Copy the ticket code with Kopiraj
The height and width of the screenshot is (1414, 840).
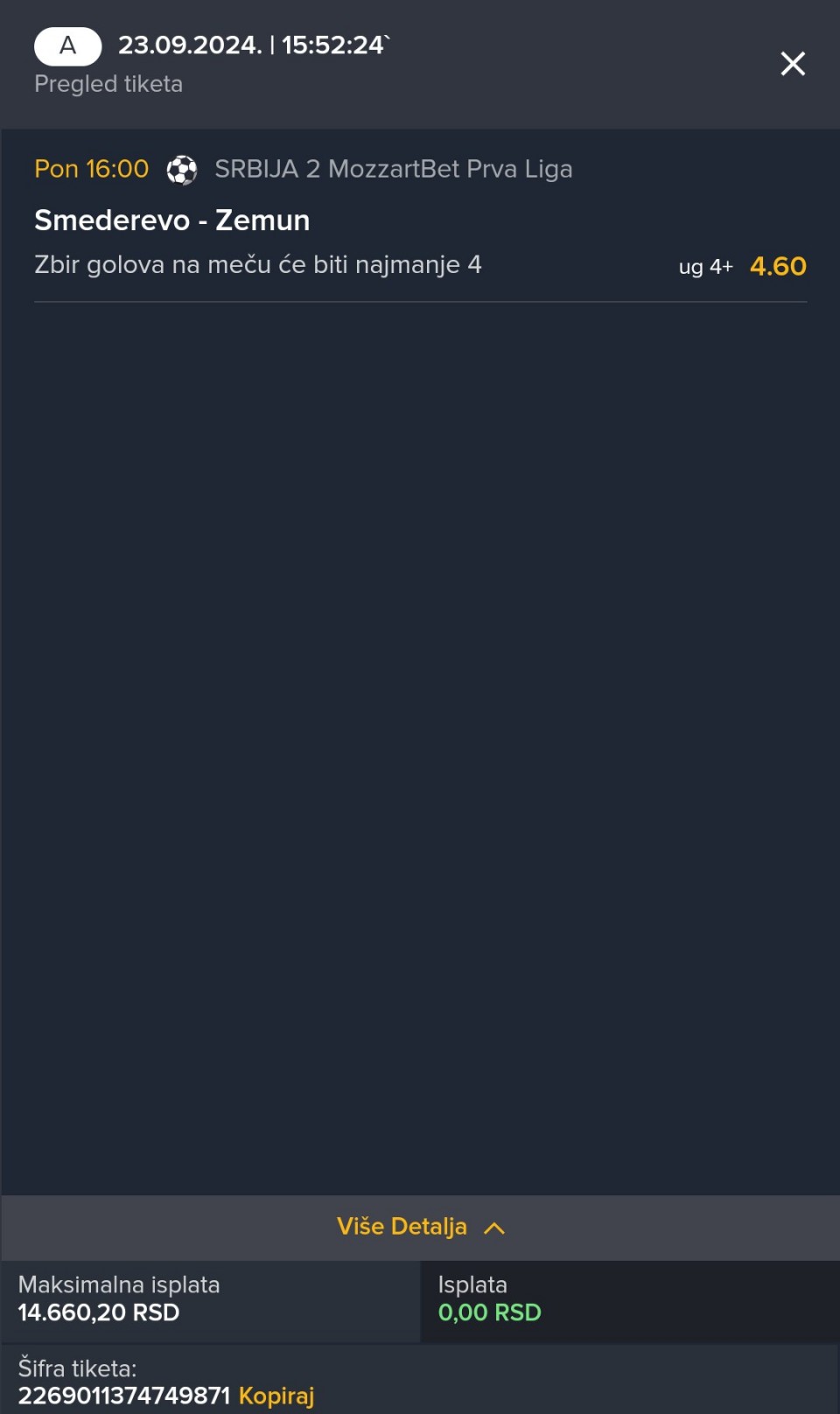tap(276, 1396)
